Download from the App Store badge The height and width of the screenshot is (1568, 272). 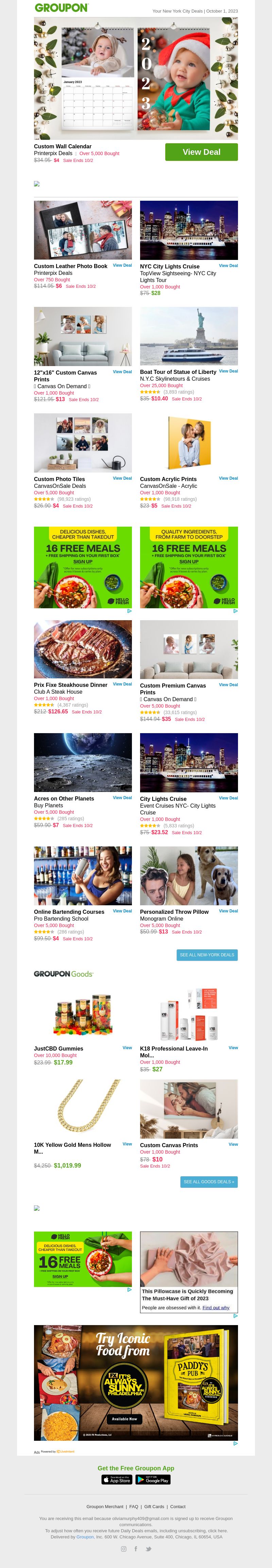(117, 1479)
